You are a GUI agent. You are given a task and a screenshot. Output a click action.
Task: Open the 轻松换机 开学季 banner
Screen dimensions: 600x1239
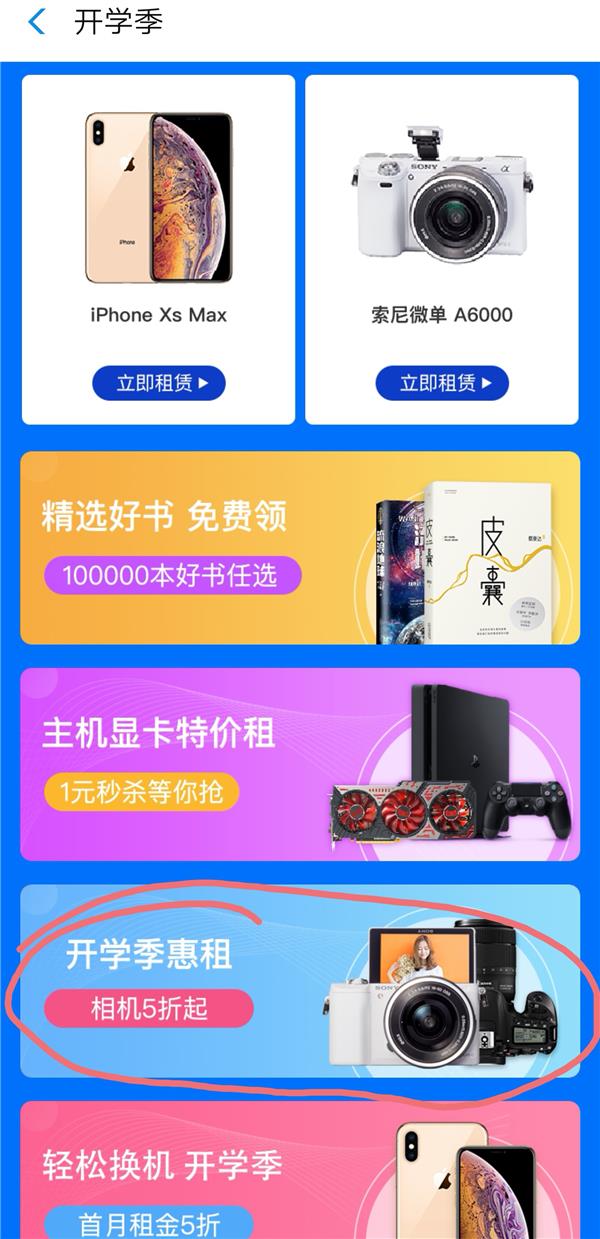(300, 1172)
